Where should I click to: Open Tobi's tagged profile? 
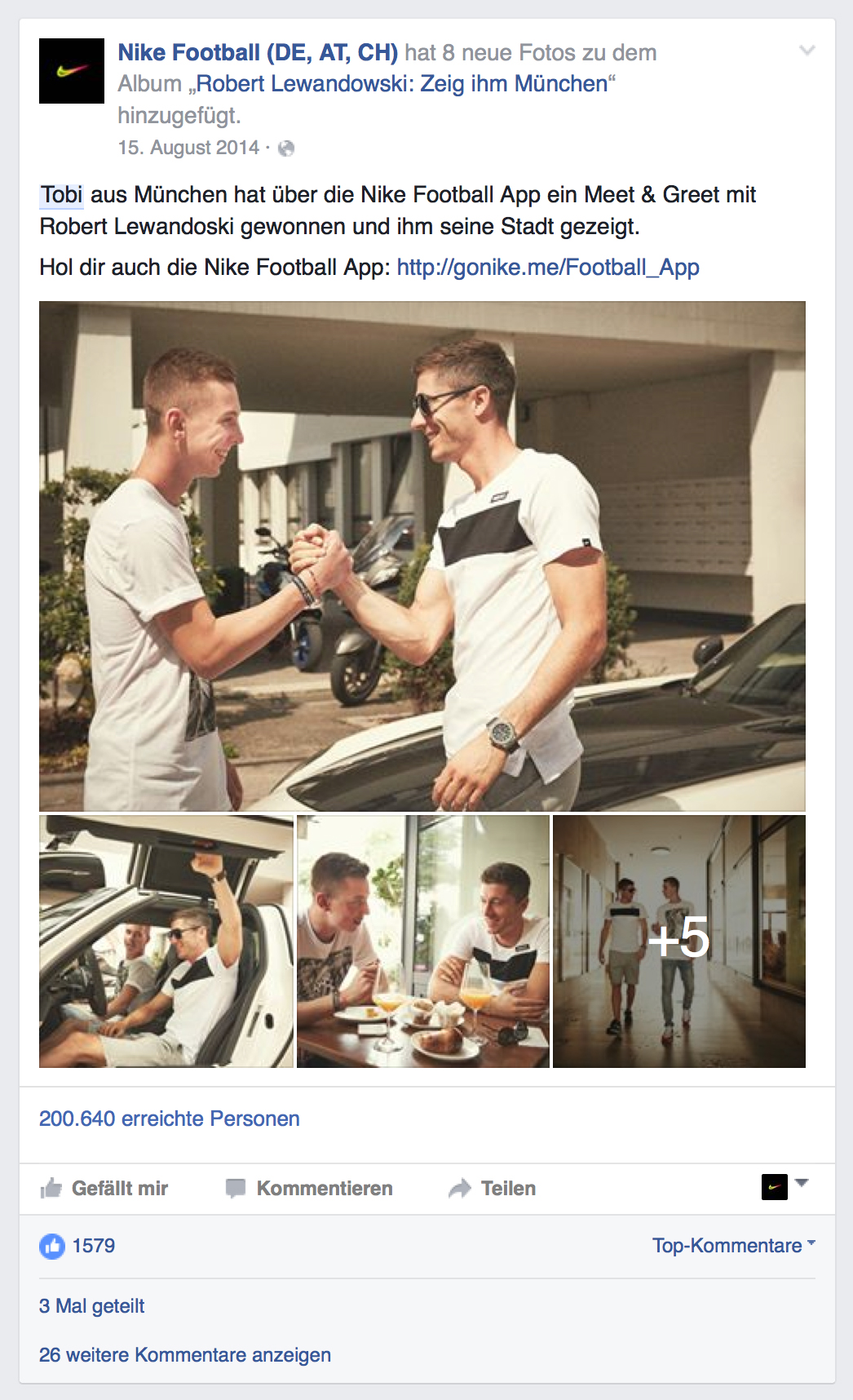(x=62, y=195)
